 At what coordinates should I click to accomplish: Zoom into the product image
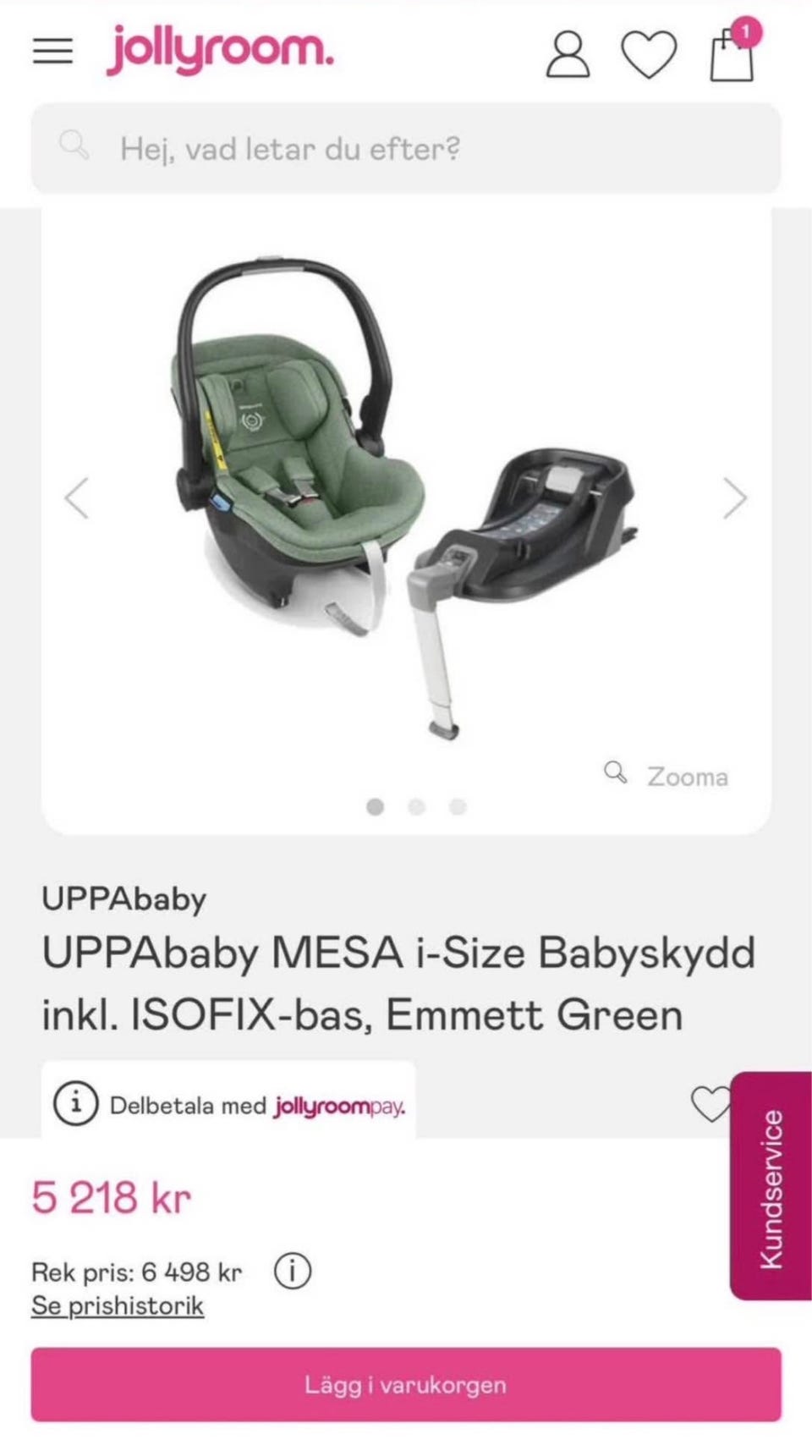[667, 776]
